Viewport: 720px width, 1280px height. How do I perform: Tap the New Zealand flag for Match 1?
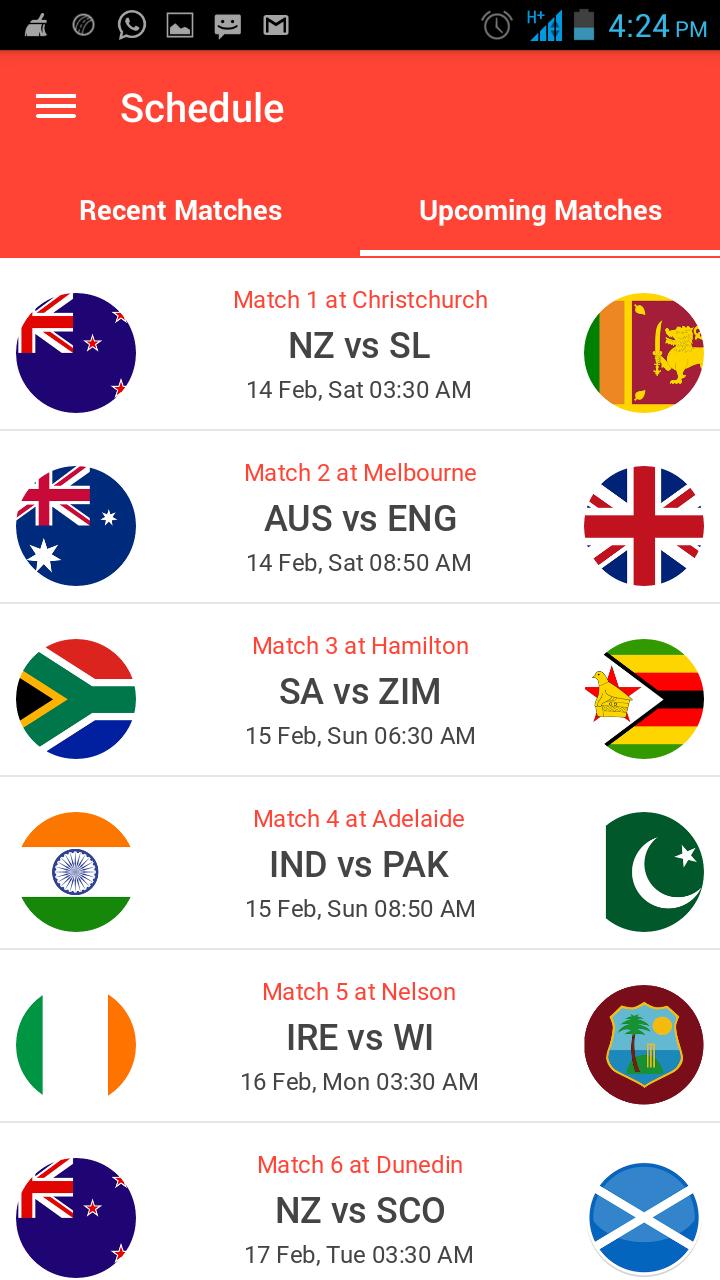click(75, 352)
